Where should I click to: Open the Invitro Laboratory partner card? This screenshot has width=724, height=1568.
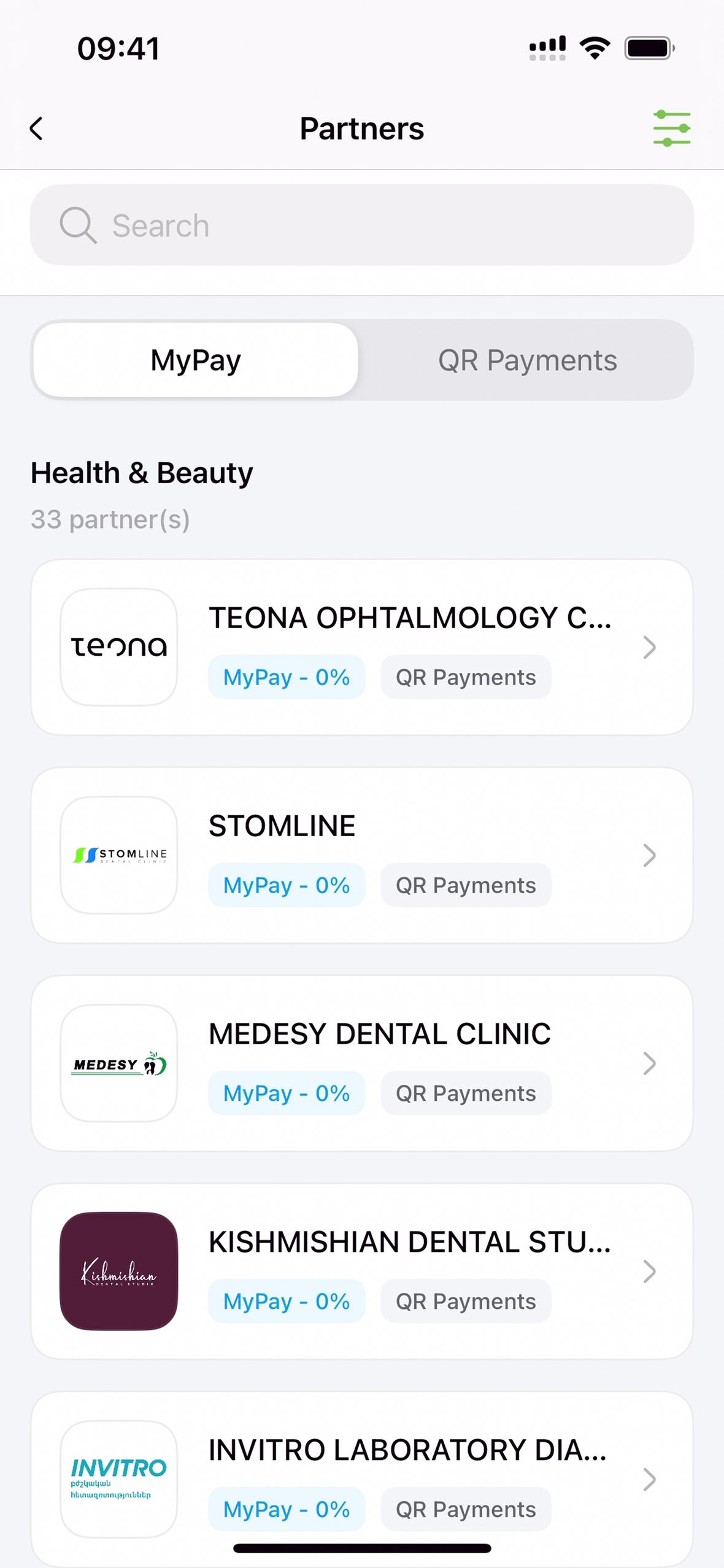361,1477
